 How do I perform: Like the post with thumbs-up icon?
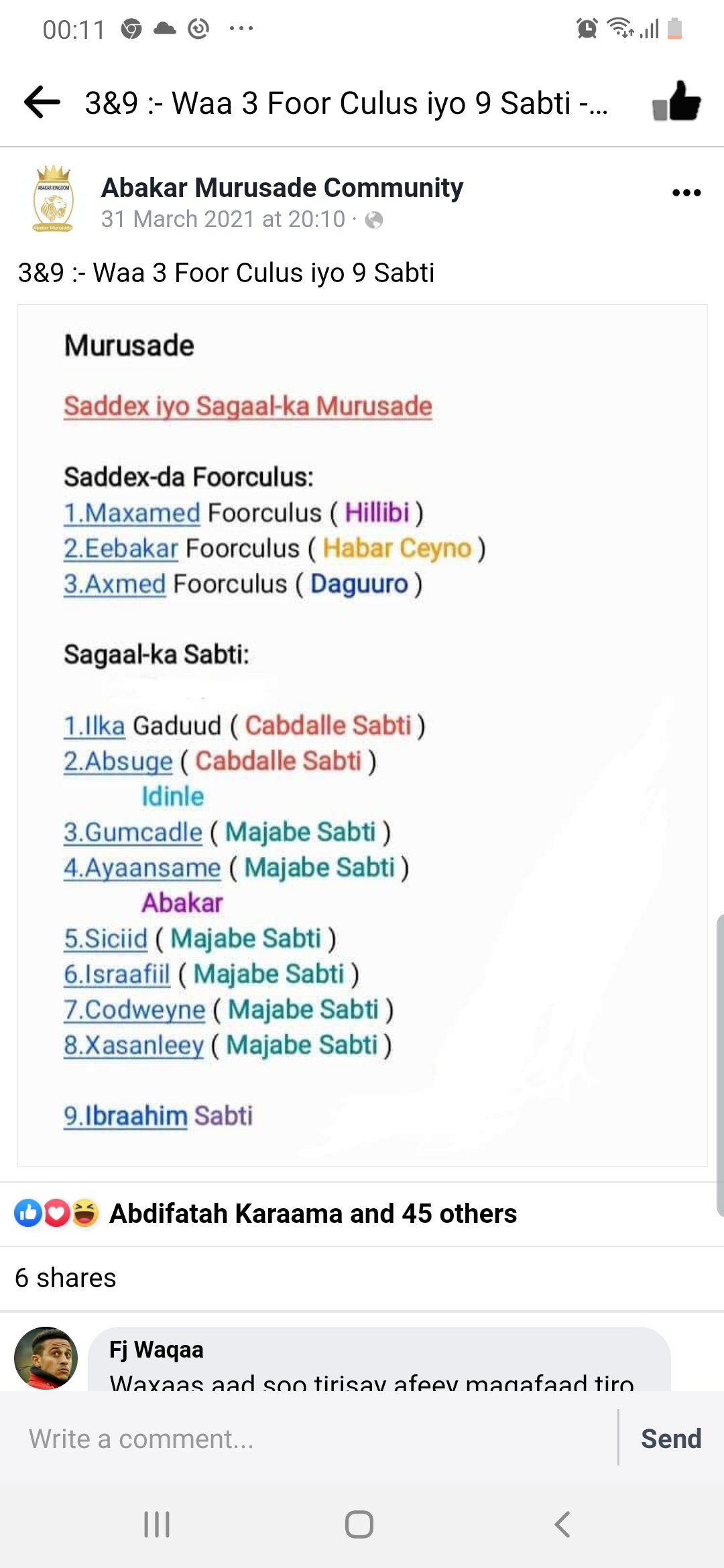pyautogui.click(x=676, y=101)
